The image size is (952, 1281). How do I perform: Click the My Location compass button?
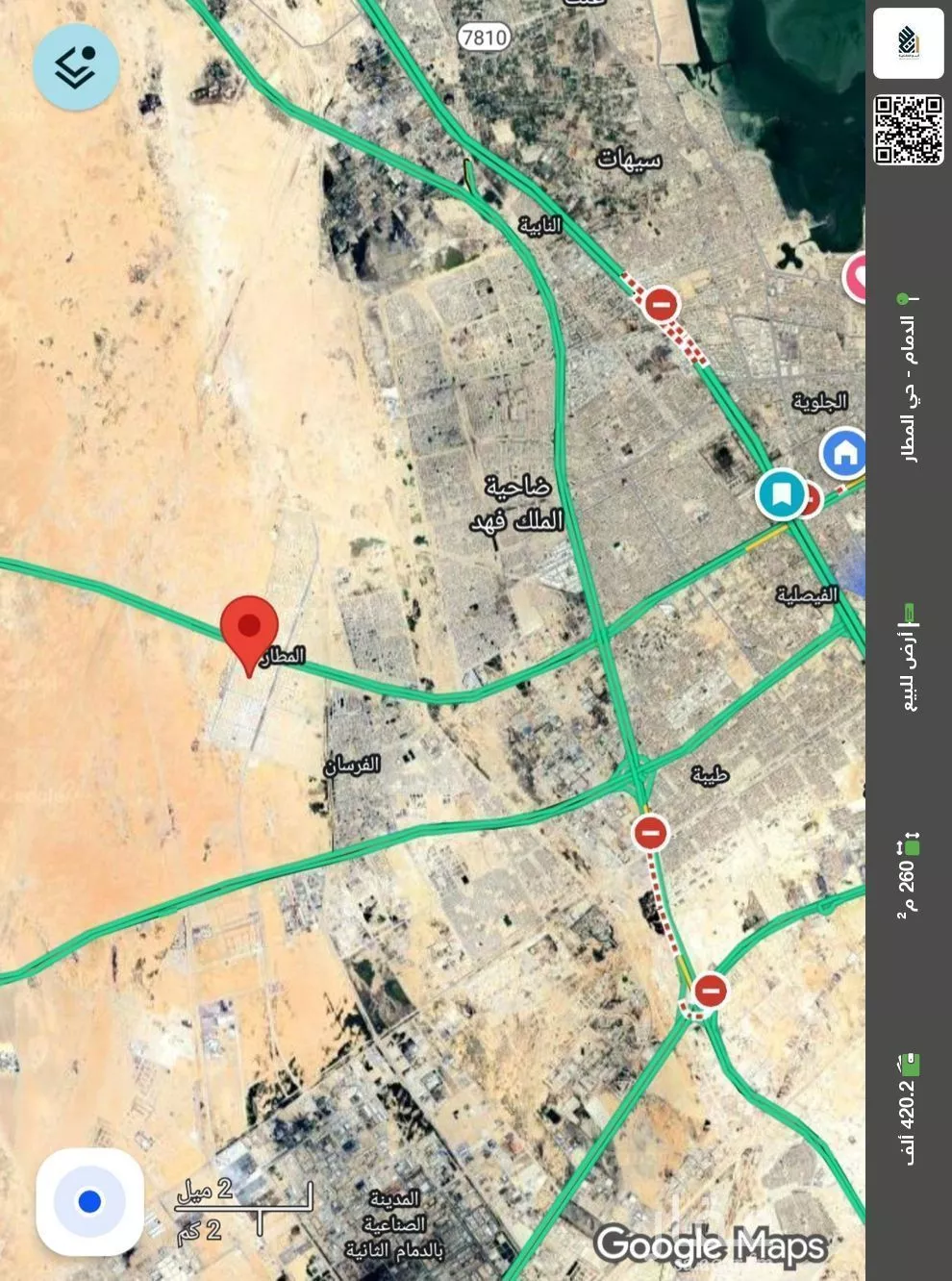tap(88, 1200)
